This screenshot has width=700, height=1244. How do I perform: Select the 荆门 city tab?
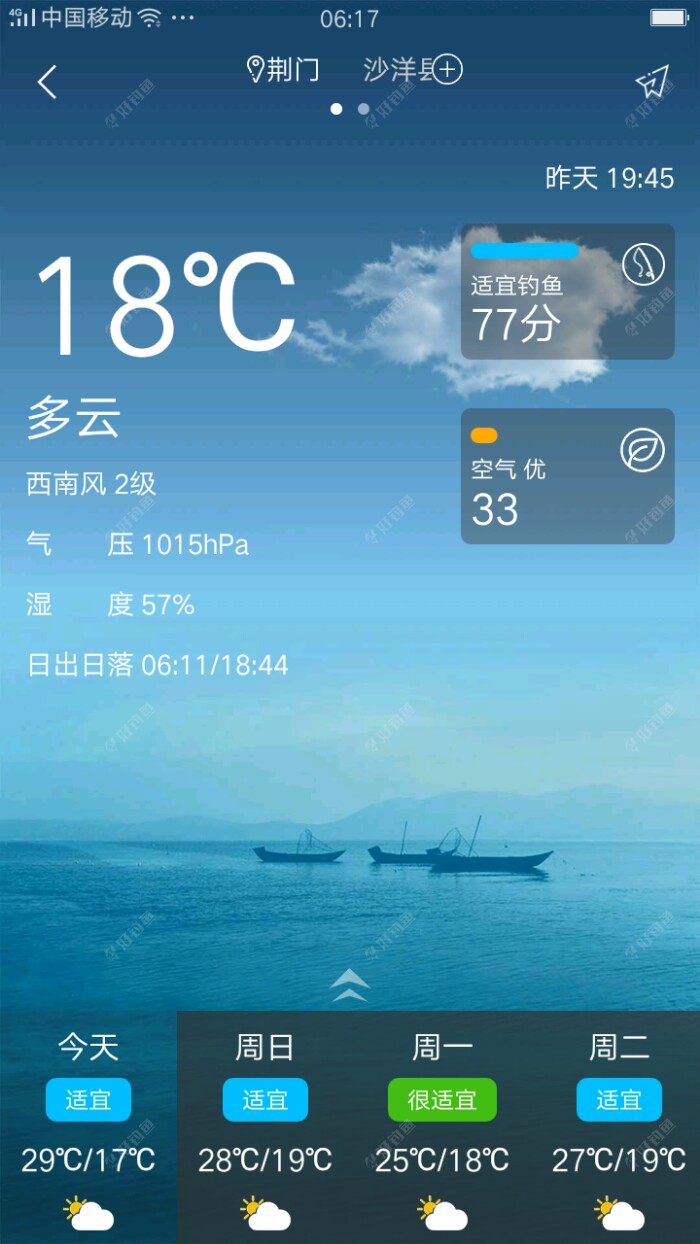284,70
